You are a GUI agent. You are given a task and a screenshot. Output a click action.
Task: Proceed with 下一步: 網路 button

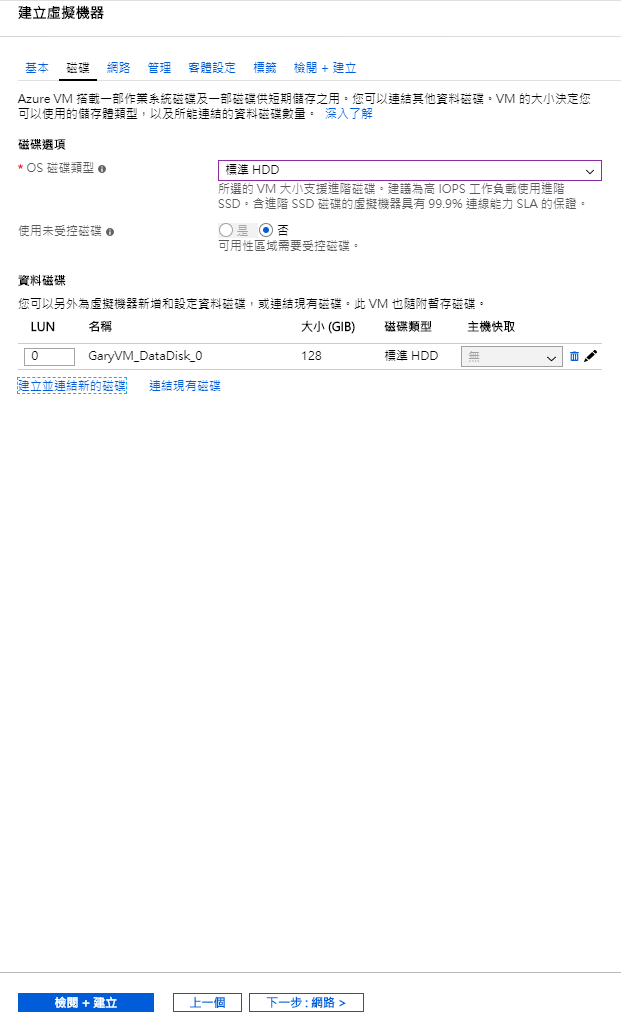(x=306, y=1002)
